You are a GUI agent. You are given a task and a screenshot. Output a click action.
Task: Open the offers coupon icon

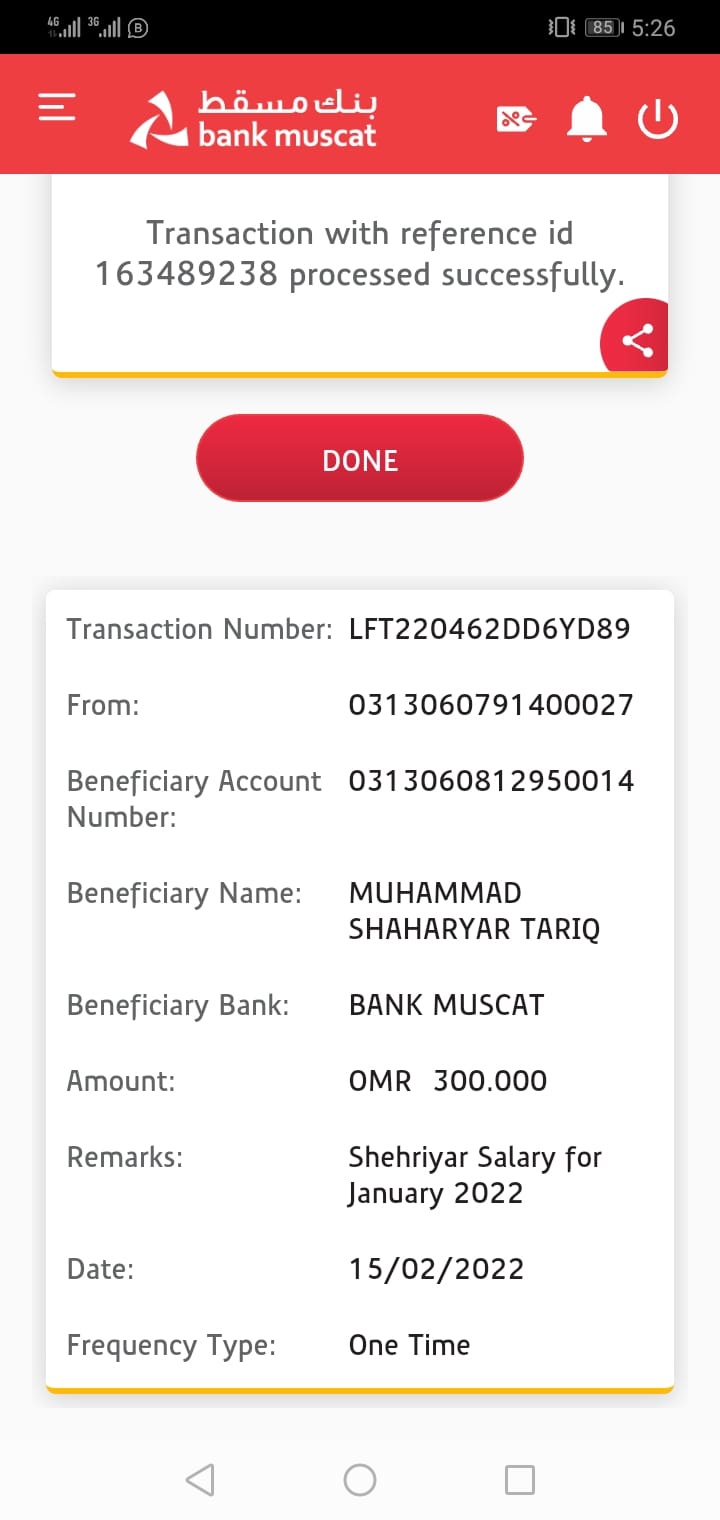(516, 119)
